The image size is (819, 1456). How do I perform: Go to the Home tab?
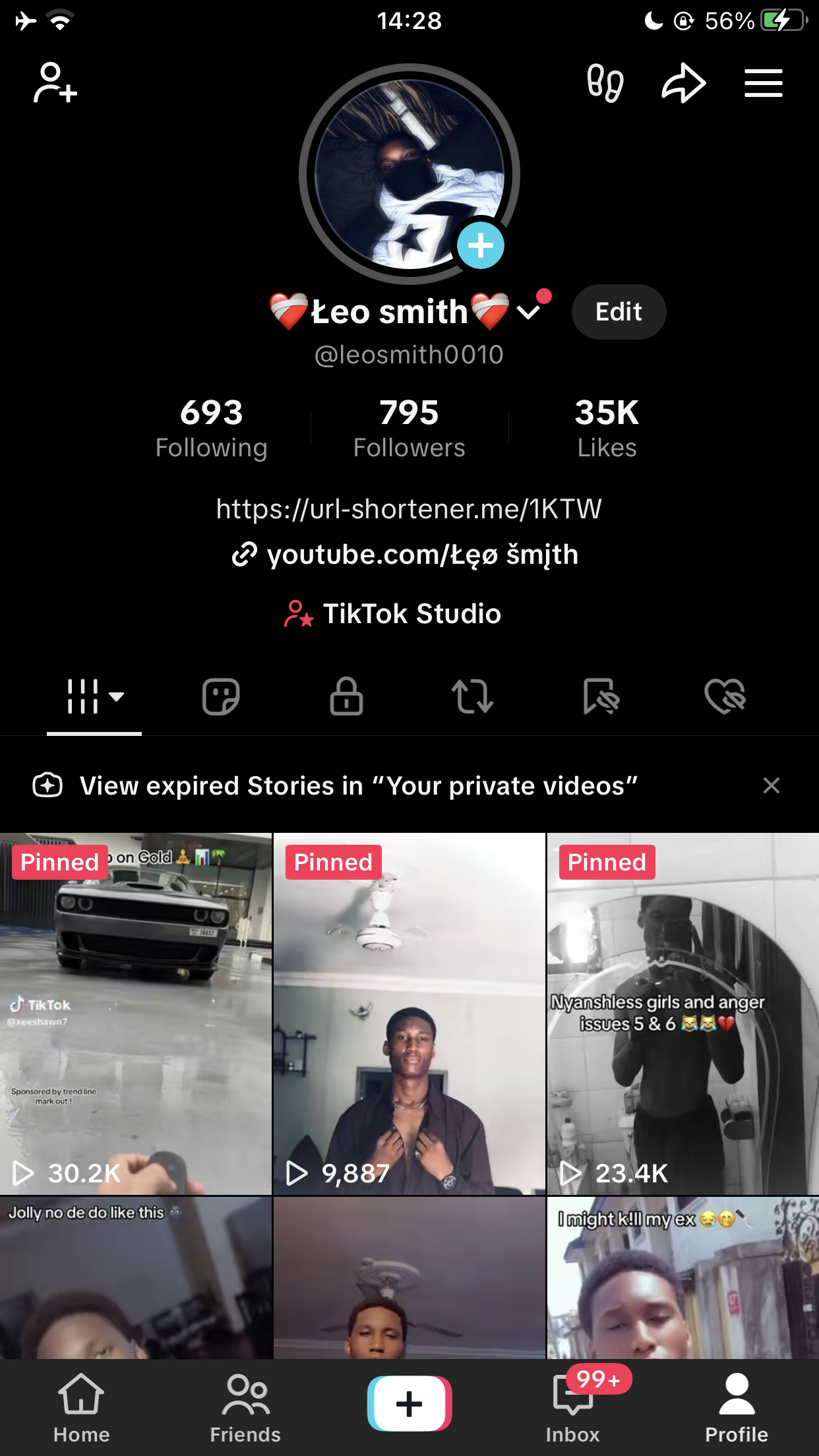click(x=82, y=1408)
